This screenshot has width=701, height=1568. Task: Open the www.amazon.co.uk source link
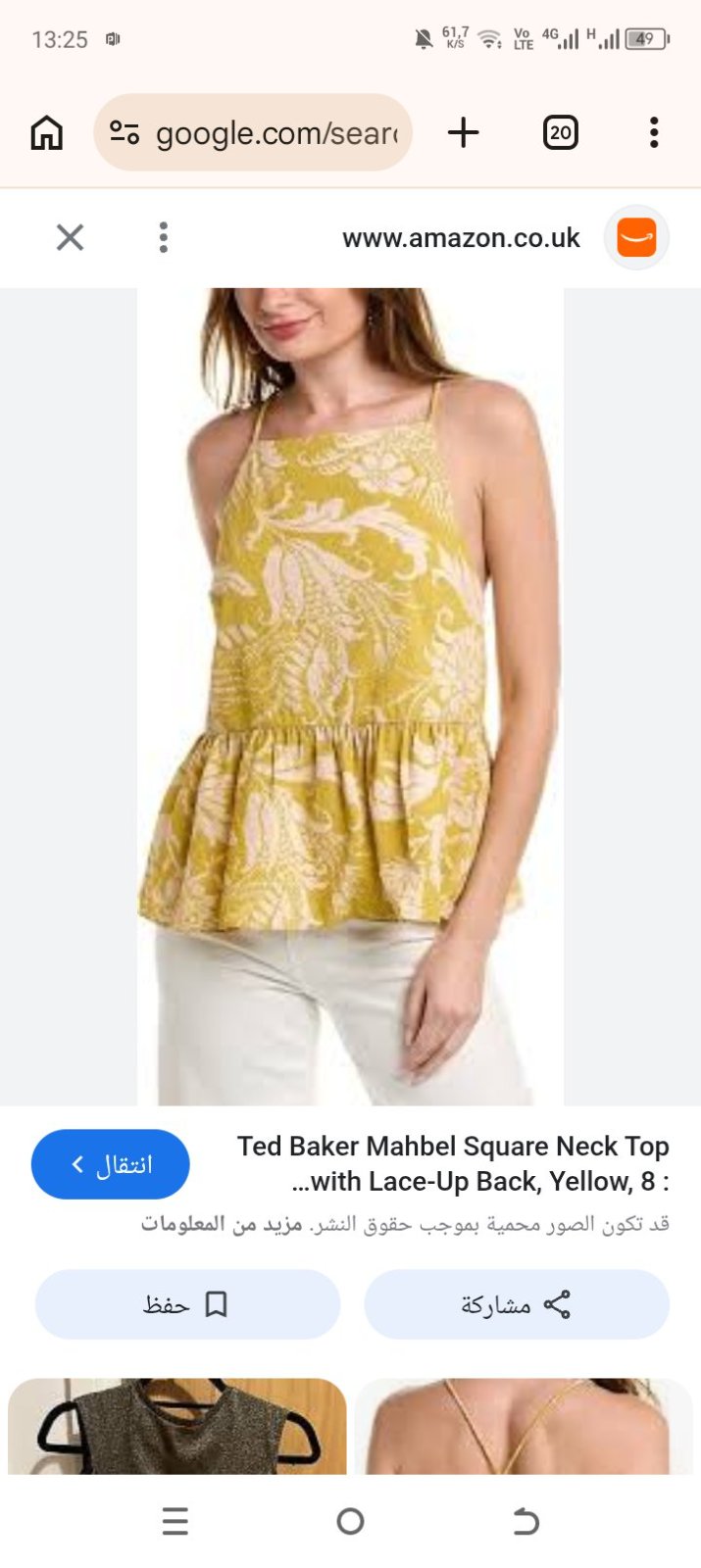(461, 238)
